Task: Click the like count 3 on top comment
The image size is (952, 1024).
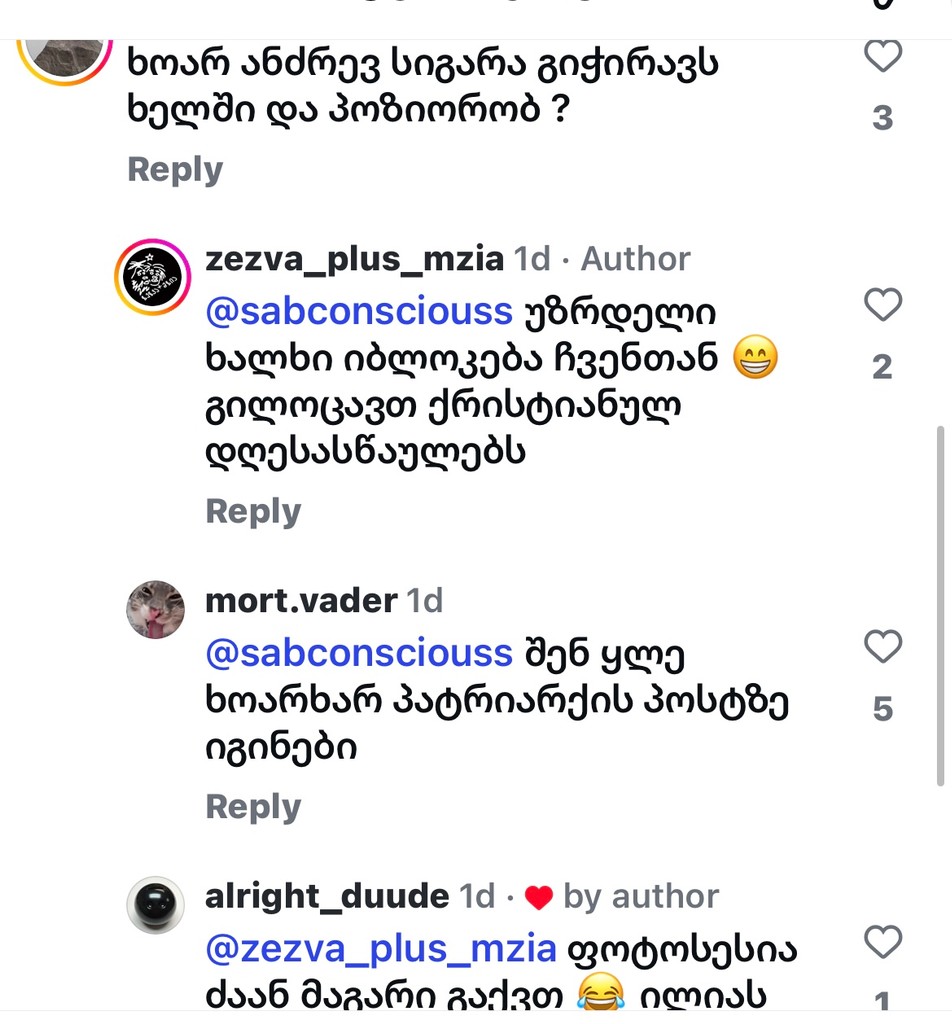Action: [x=882, y=118]
